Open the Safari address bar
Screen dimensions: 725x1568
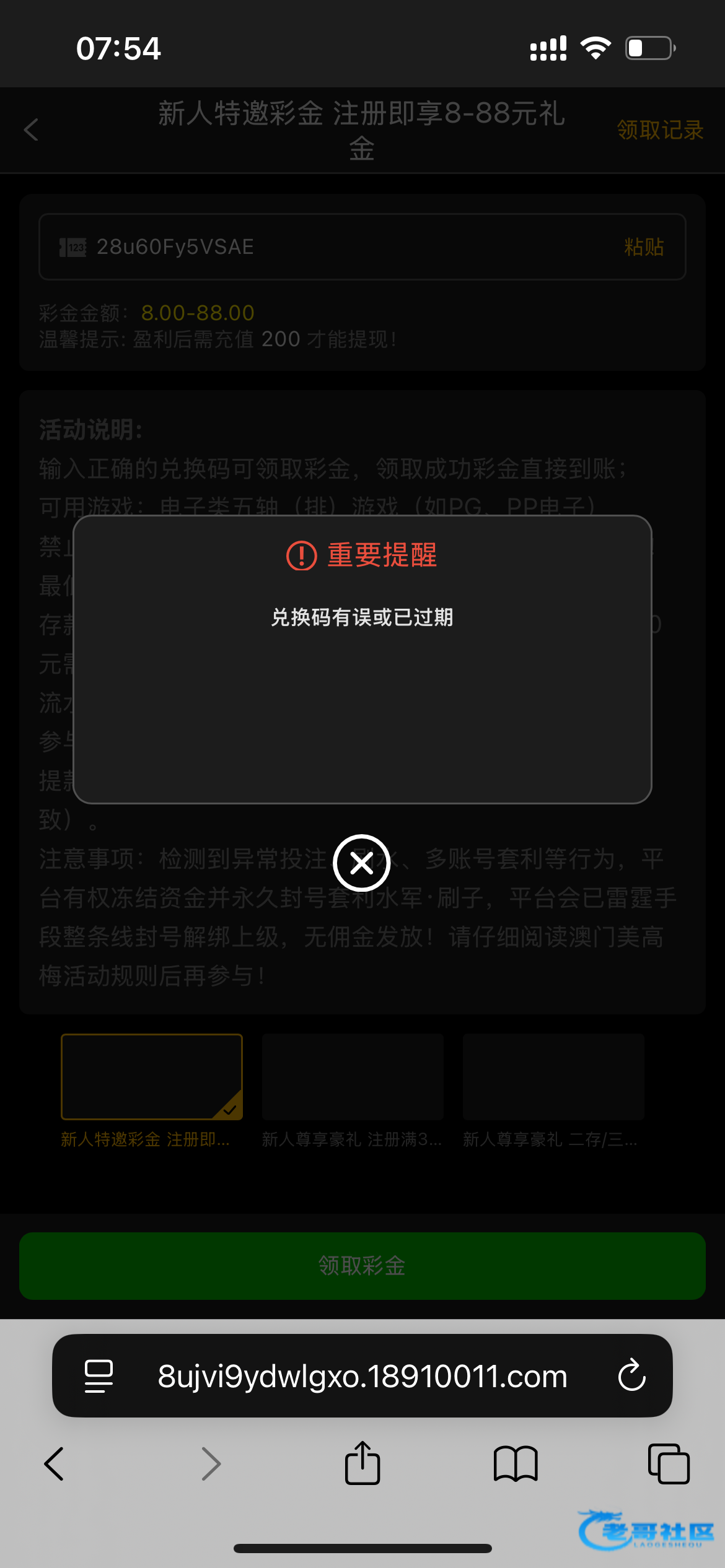coord(362,1376)
